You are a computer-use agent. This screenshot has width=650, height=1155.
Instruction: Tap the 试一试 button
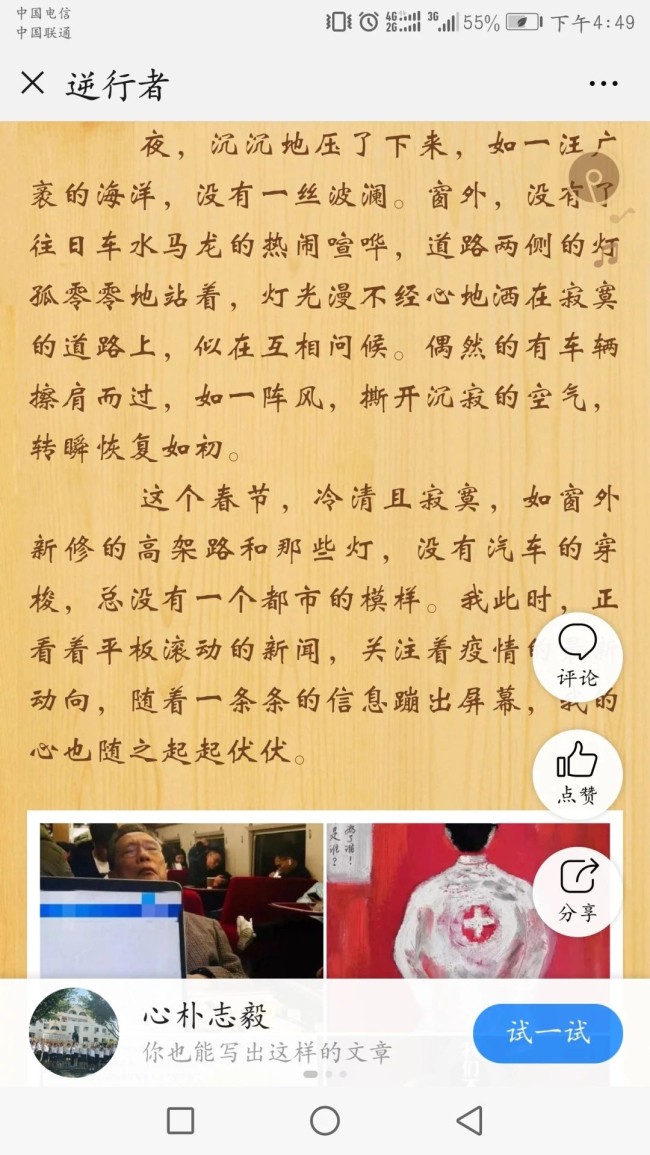pyautogui.click(x=547, y=1033)
